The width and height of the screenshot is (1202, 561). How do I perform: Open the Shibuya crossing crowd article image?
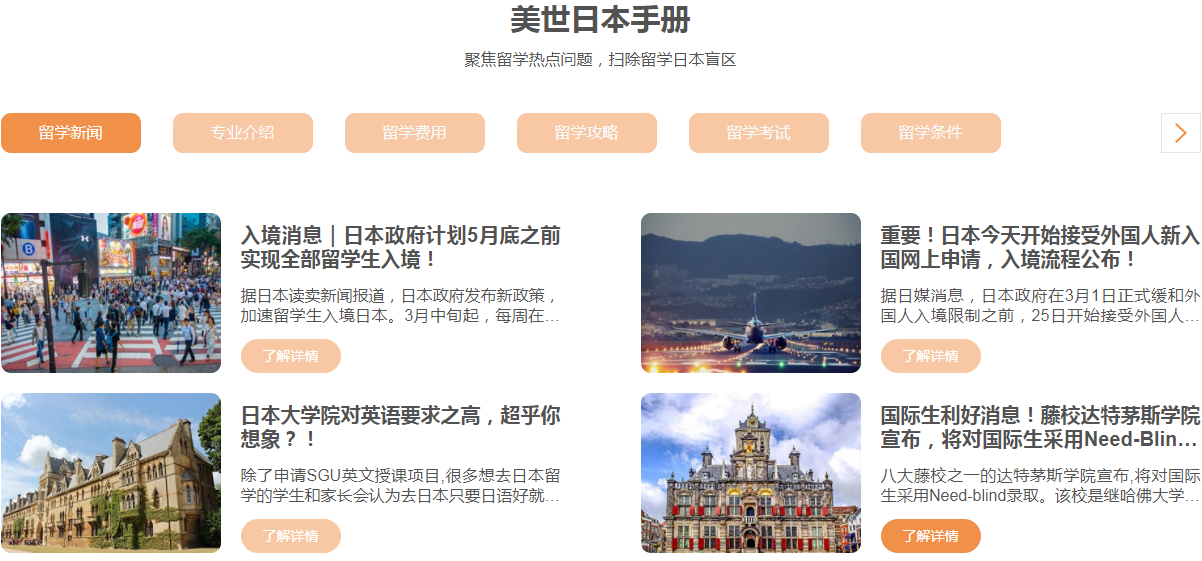click(x=111, y=292)
